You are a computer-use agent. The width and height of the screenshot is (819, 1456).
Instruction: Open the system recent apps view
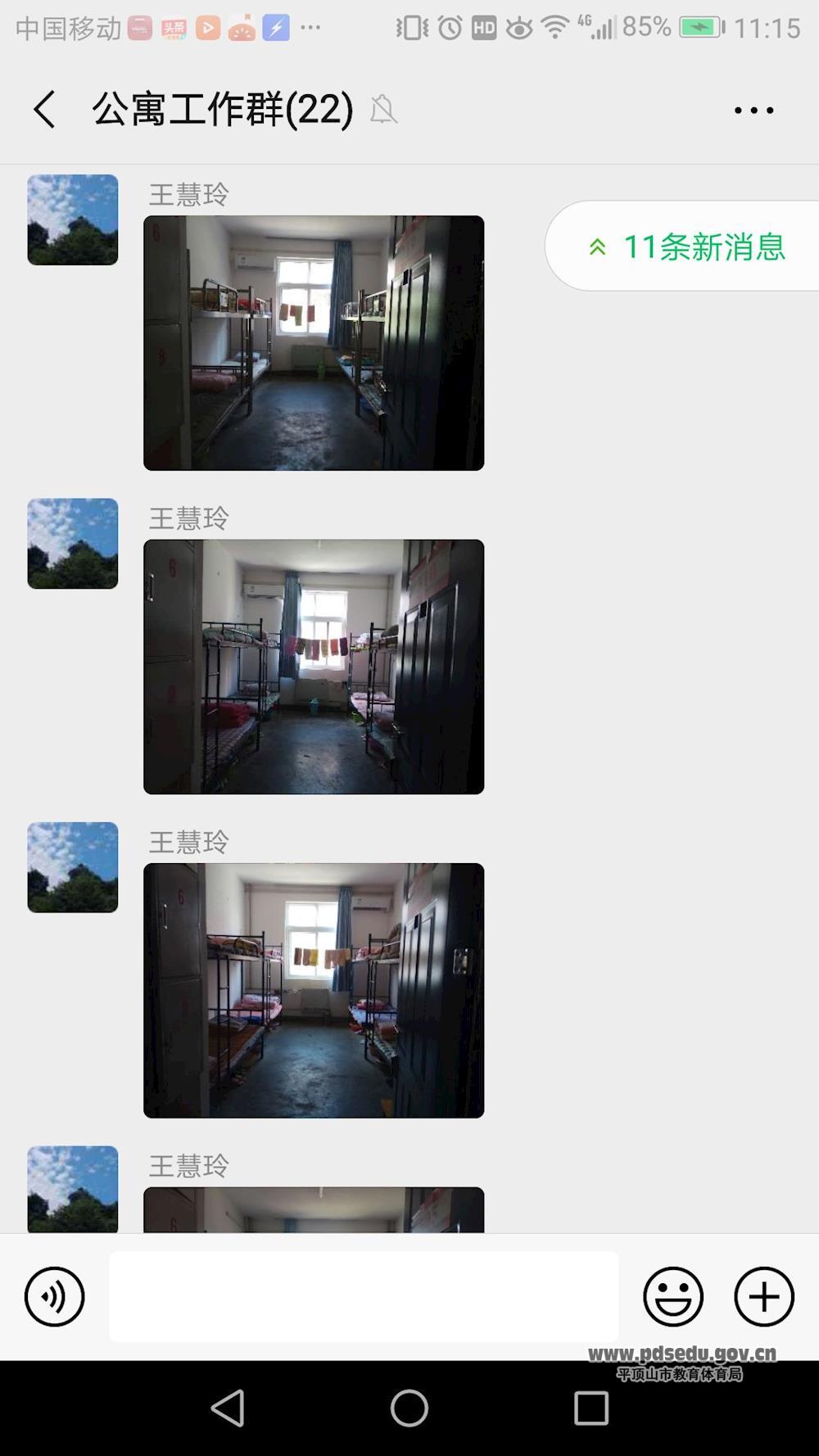590,1409
